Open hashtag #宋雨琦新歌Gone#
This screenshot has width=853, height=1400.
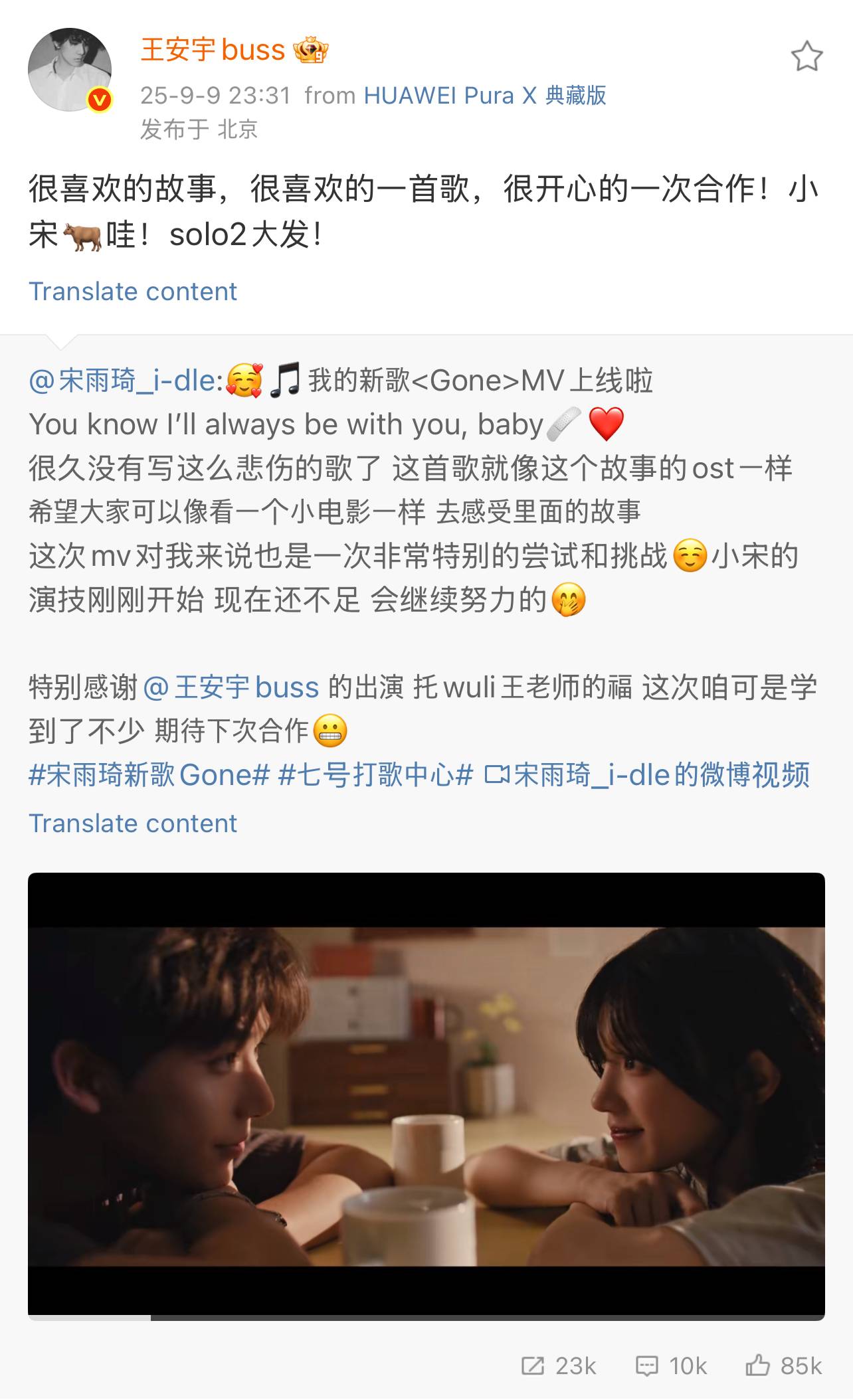point(149,775)
